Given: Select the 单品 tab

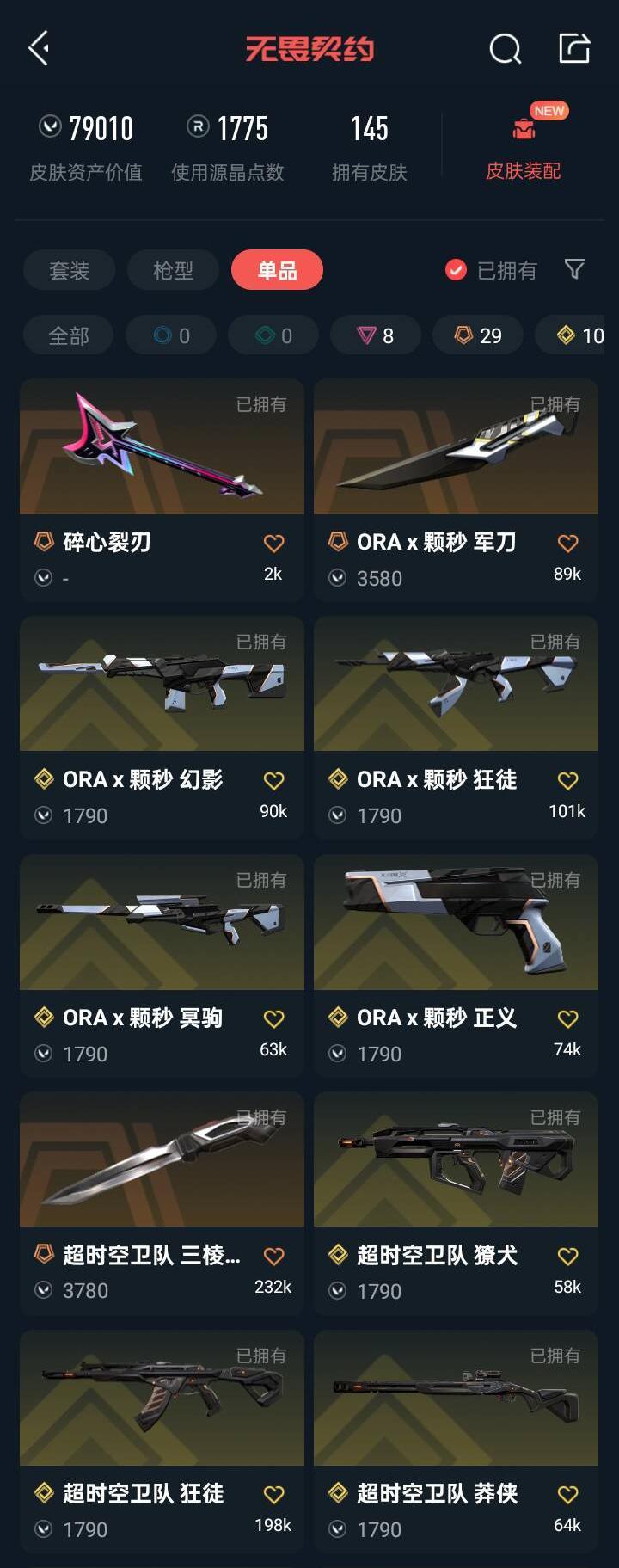Looking at the screenshot, I should (x=277, y=270).
